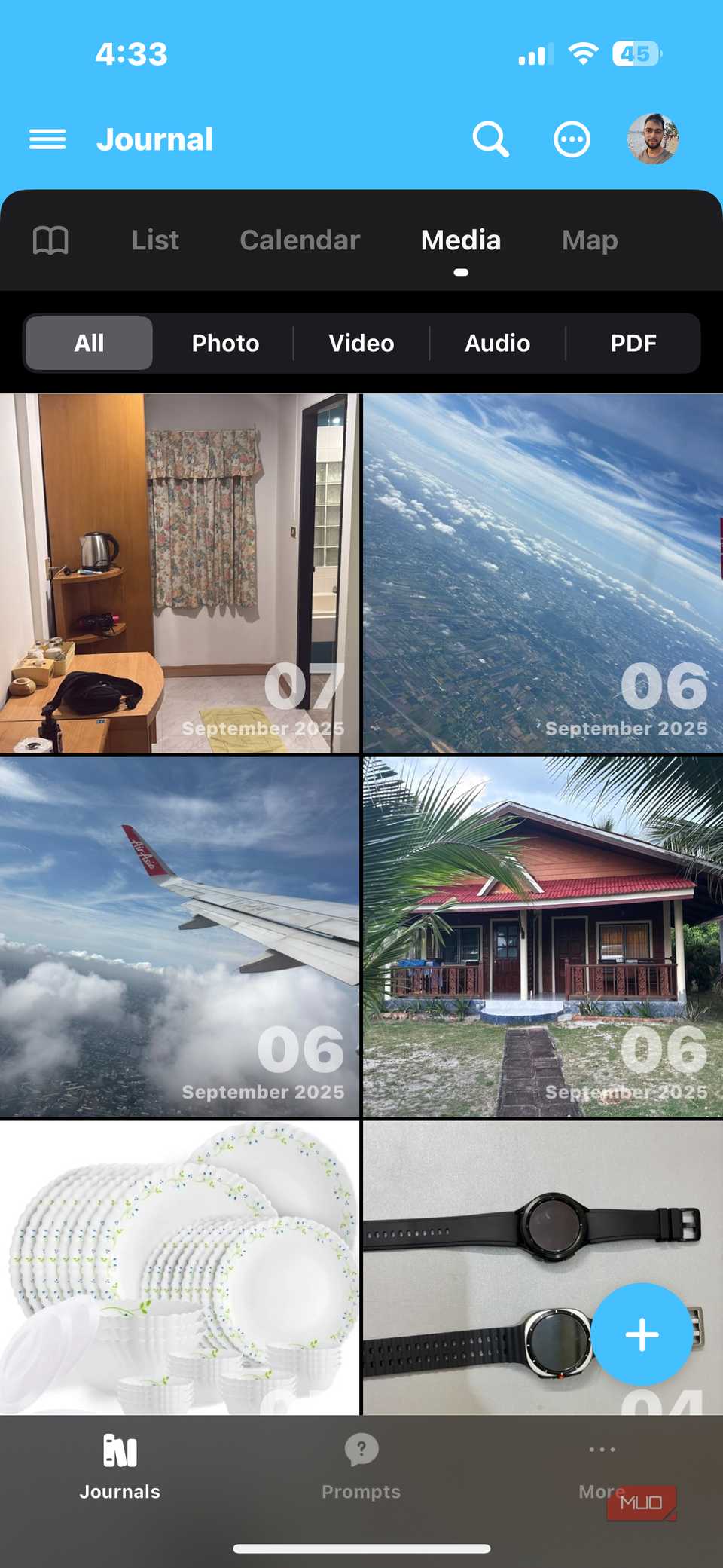Go to the Prompts tab

(x=361, y=1466)
